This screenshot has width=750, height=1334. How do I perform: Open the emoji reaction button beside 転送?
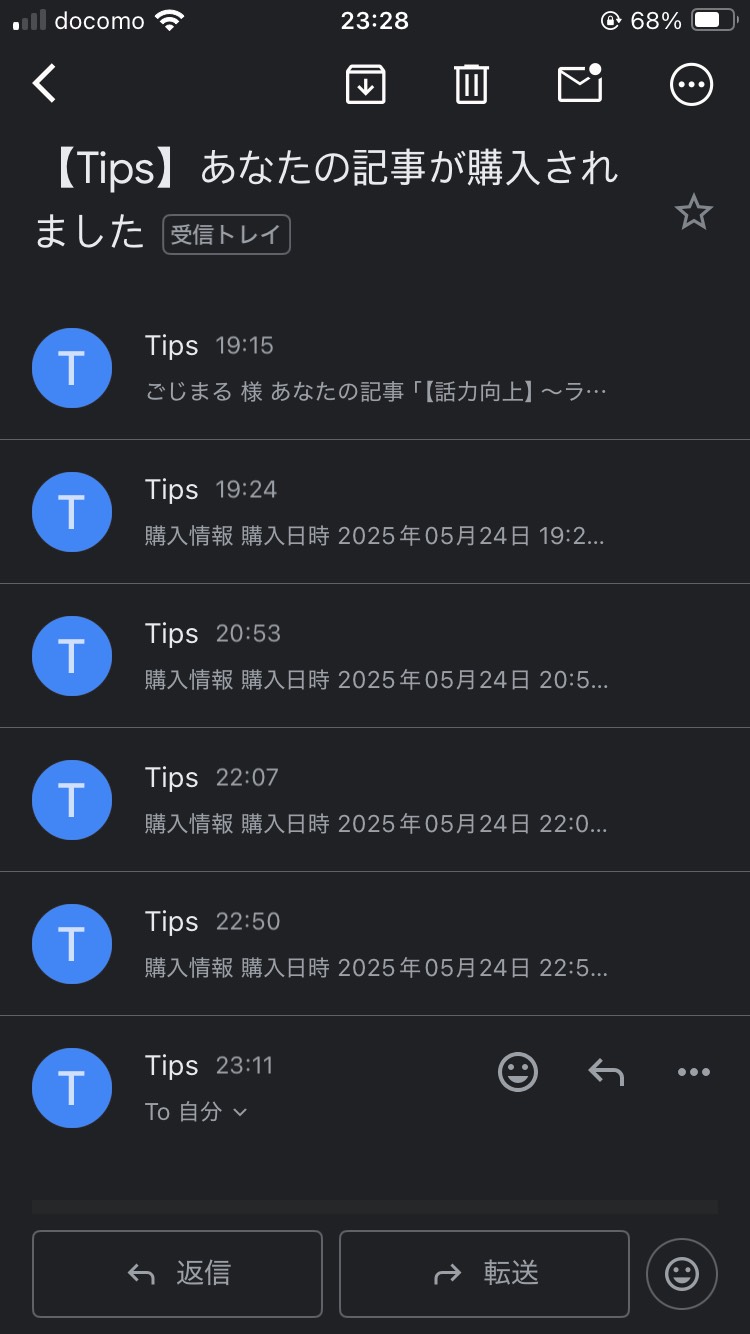click(x=682, y=1273)
